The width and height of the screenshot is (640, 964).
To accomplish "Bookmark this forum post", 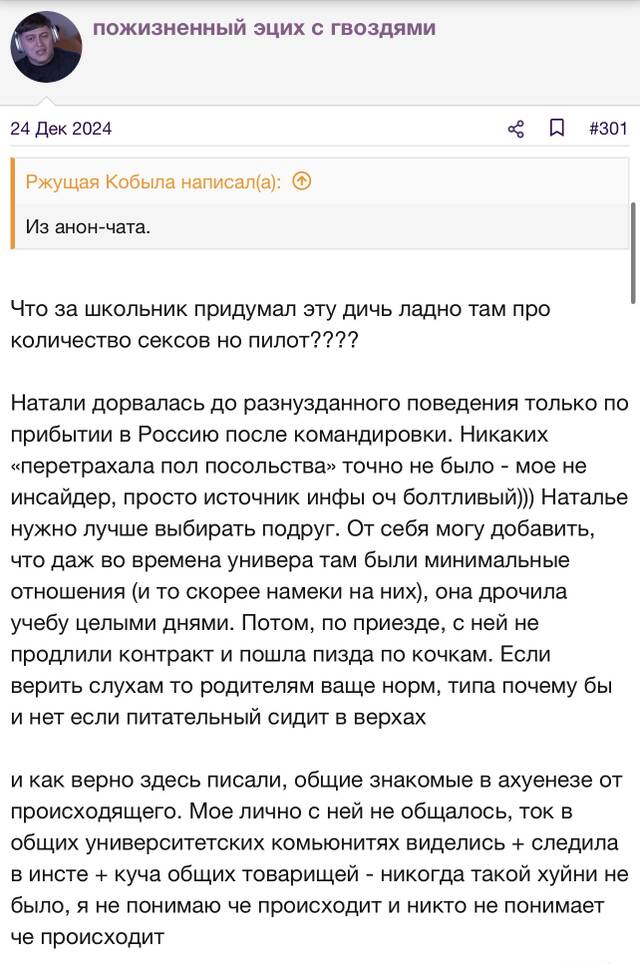I will [x=556, y=128].
